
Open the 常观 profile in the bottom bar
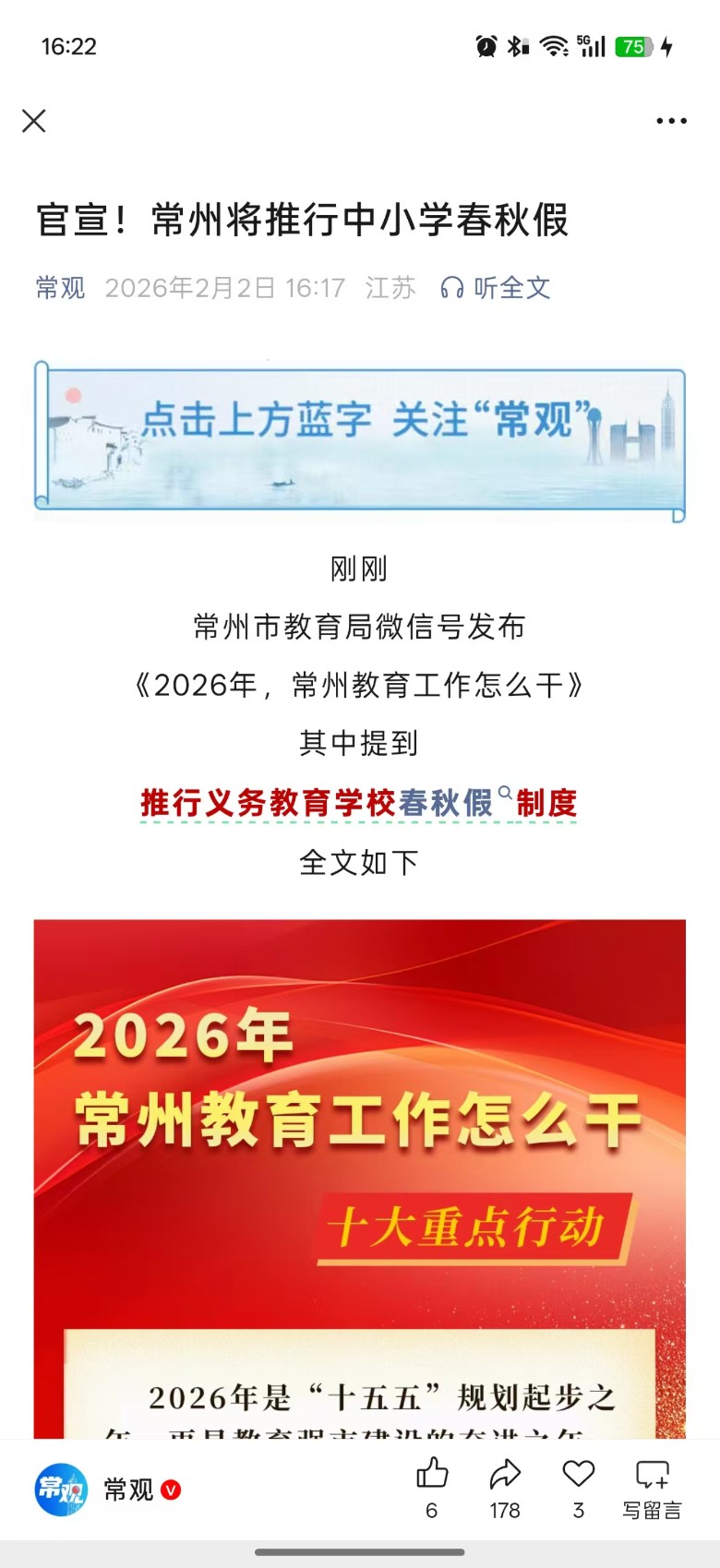pyautogui.click(x=106, y=1490)
